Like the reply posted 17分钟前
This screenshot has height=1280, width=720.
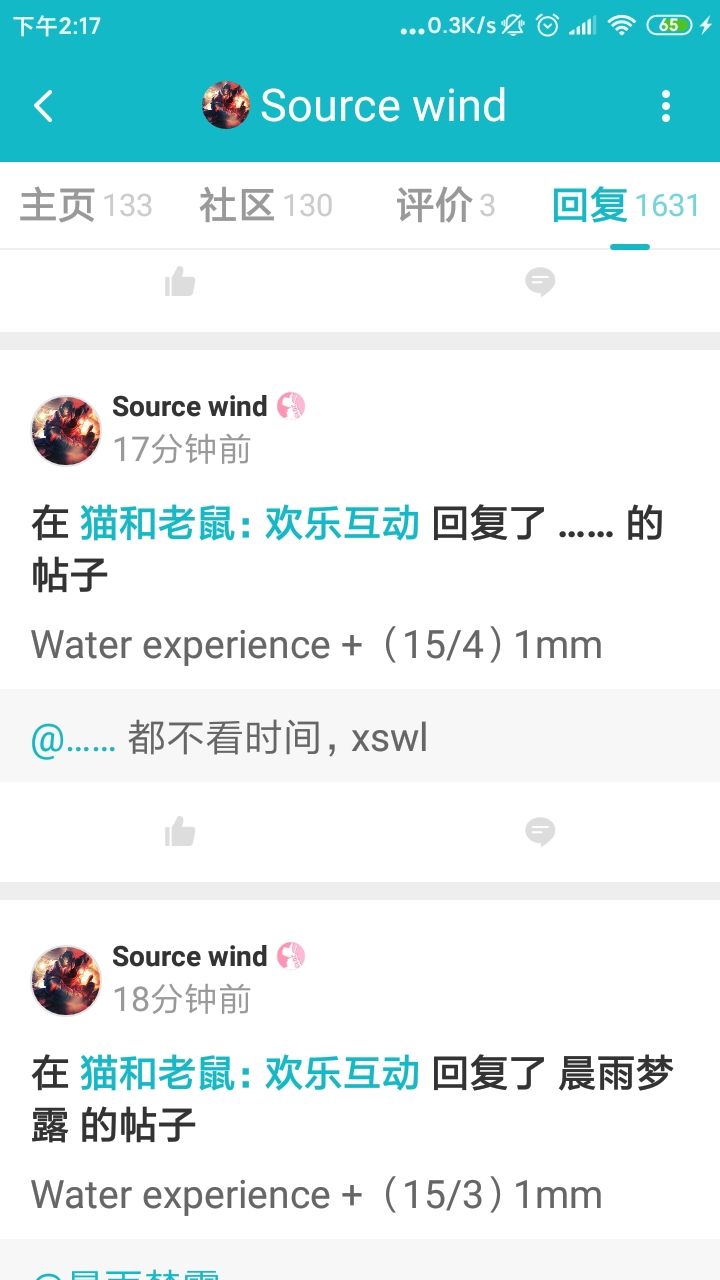point(180,832)
